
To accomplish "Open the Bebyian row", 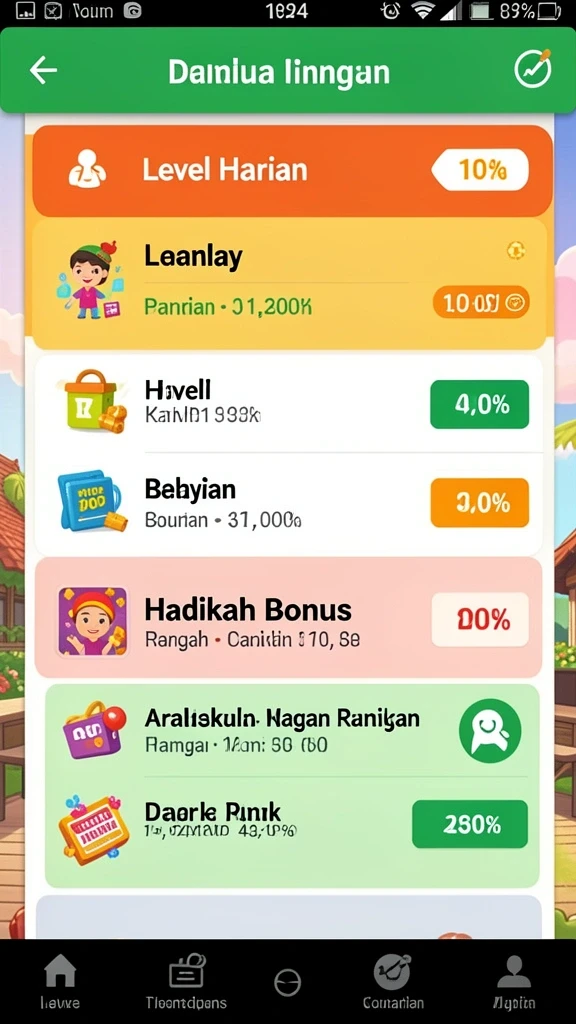I will click(x=289, y=503).
